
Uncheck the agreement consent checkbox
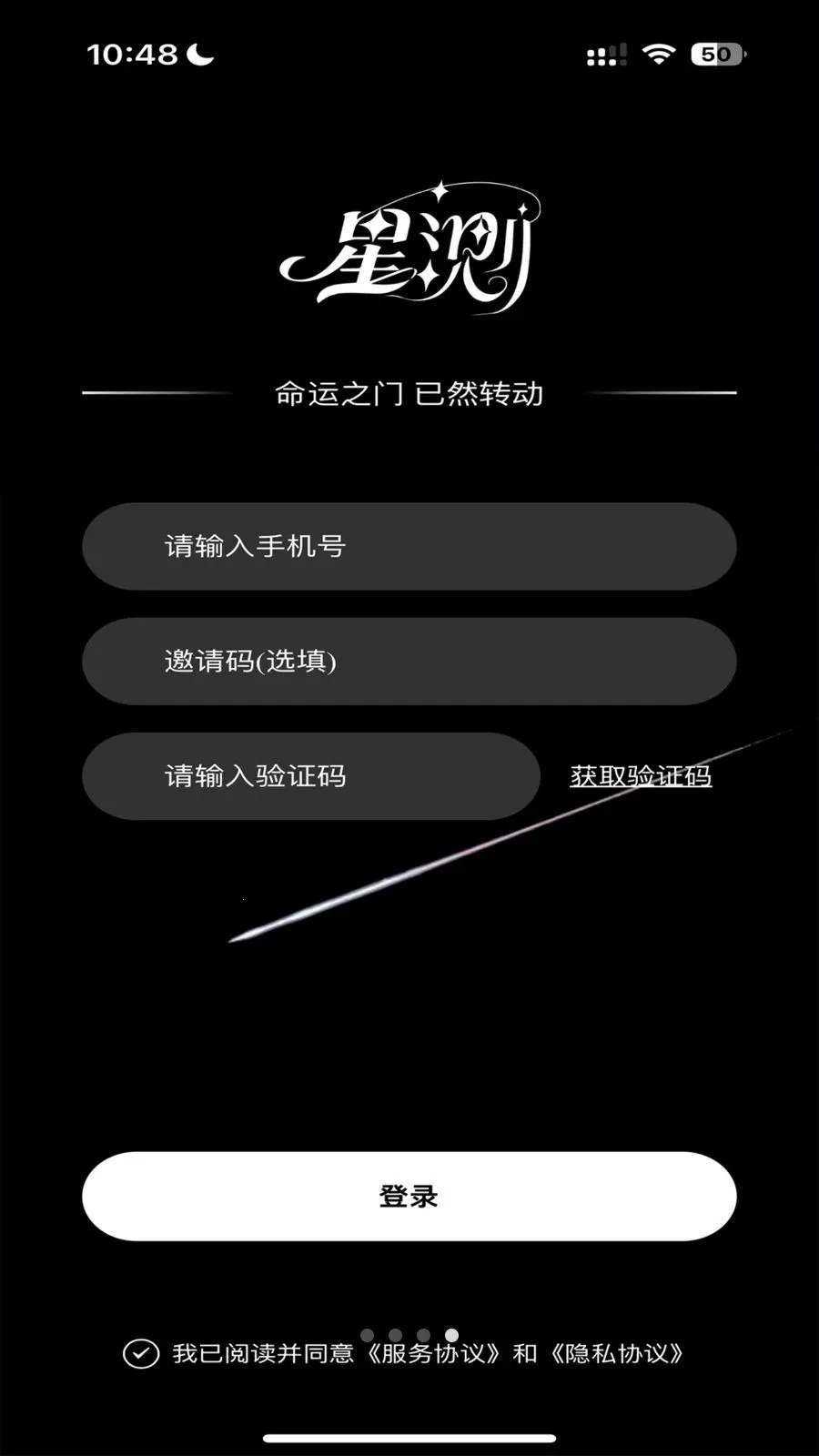tap(141, 1354)
